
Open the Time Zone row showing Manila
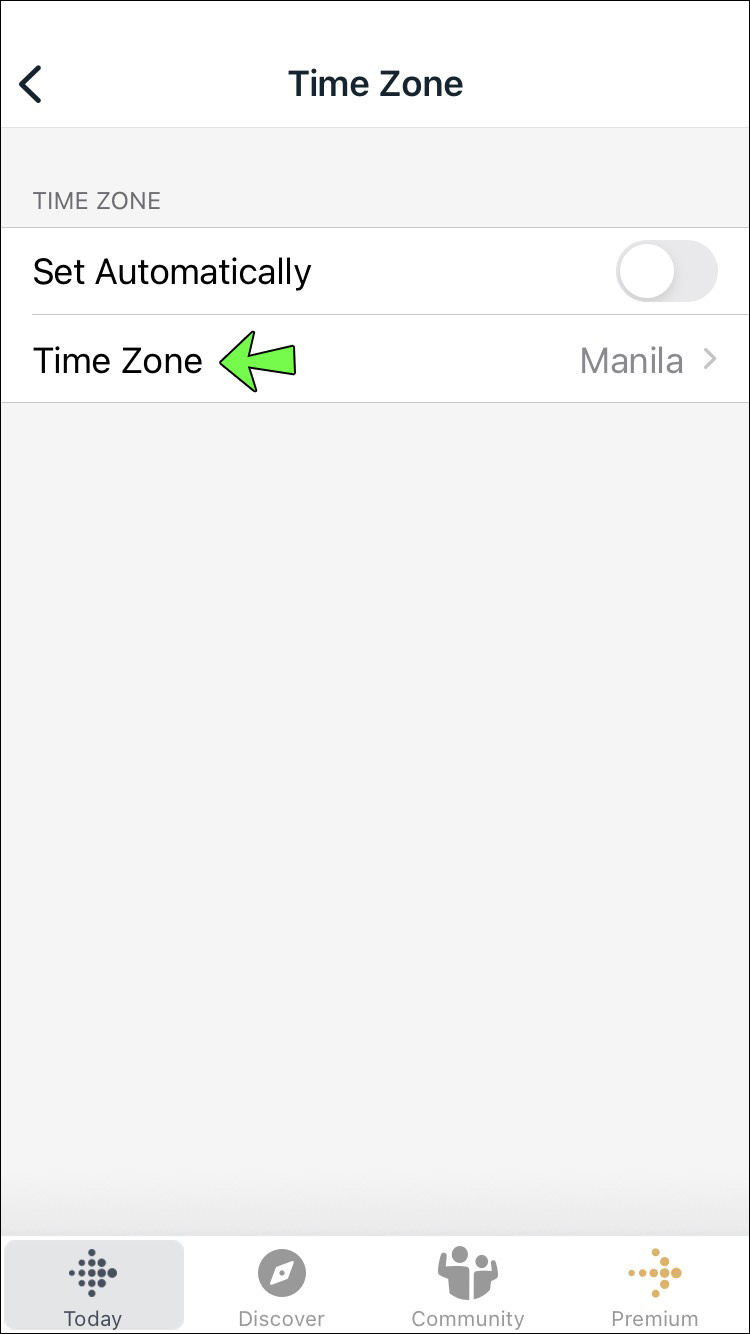[x=375, y=360]
